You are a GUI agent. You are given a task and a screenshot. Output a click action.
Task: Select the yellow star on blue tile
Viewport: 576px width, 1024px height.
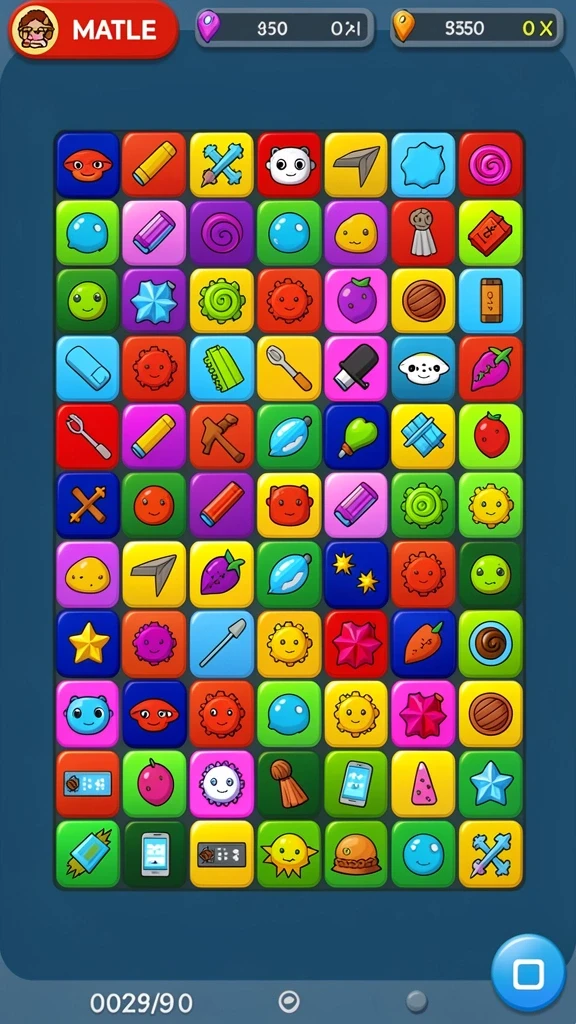click(x=88, y=643)
